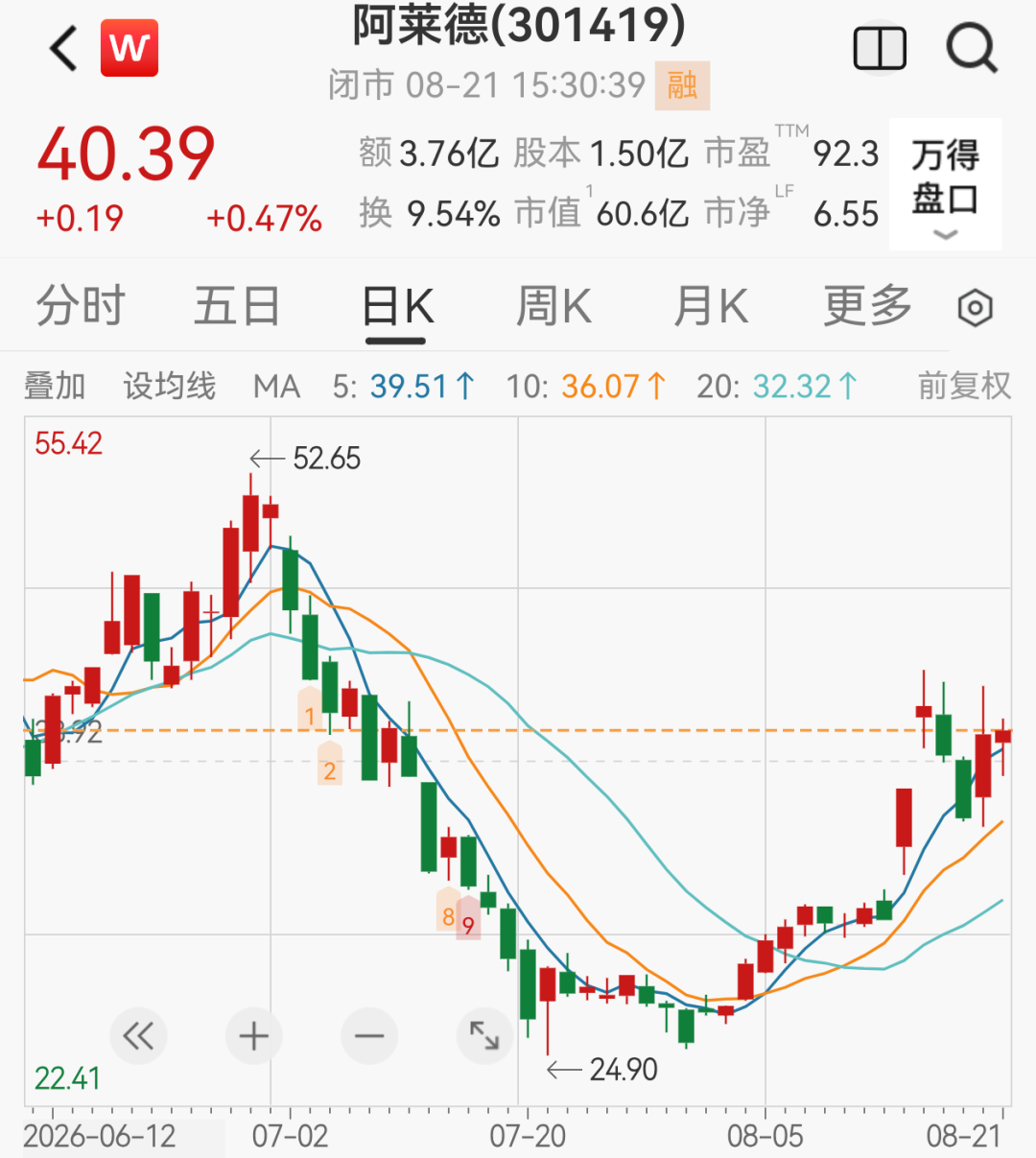
Task: Open the red W Wind logo button
Action: 129,48
